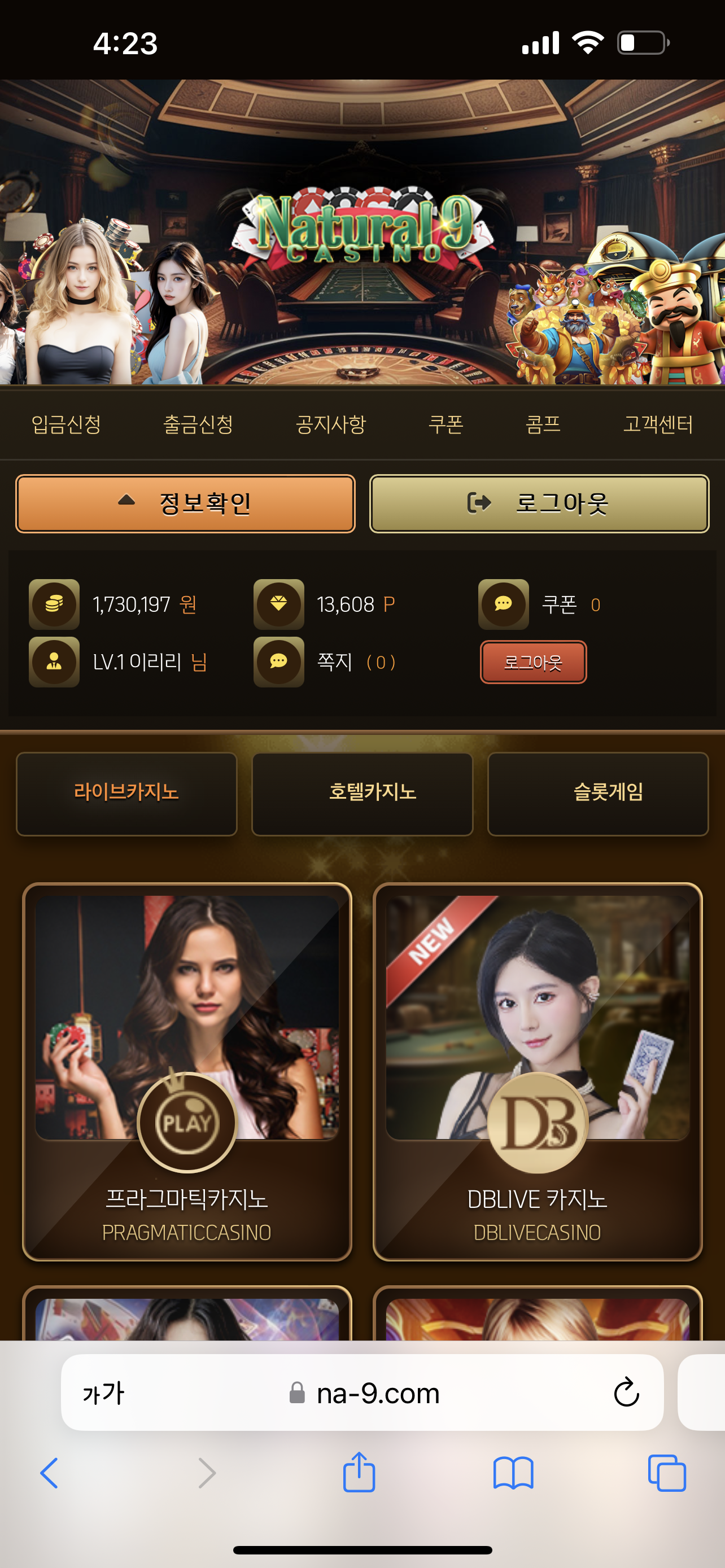Screen dimensions: 725x1568
Task: Open the 출금신청 withdrawal request menu
Action: [x=198, y=424]
